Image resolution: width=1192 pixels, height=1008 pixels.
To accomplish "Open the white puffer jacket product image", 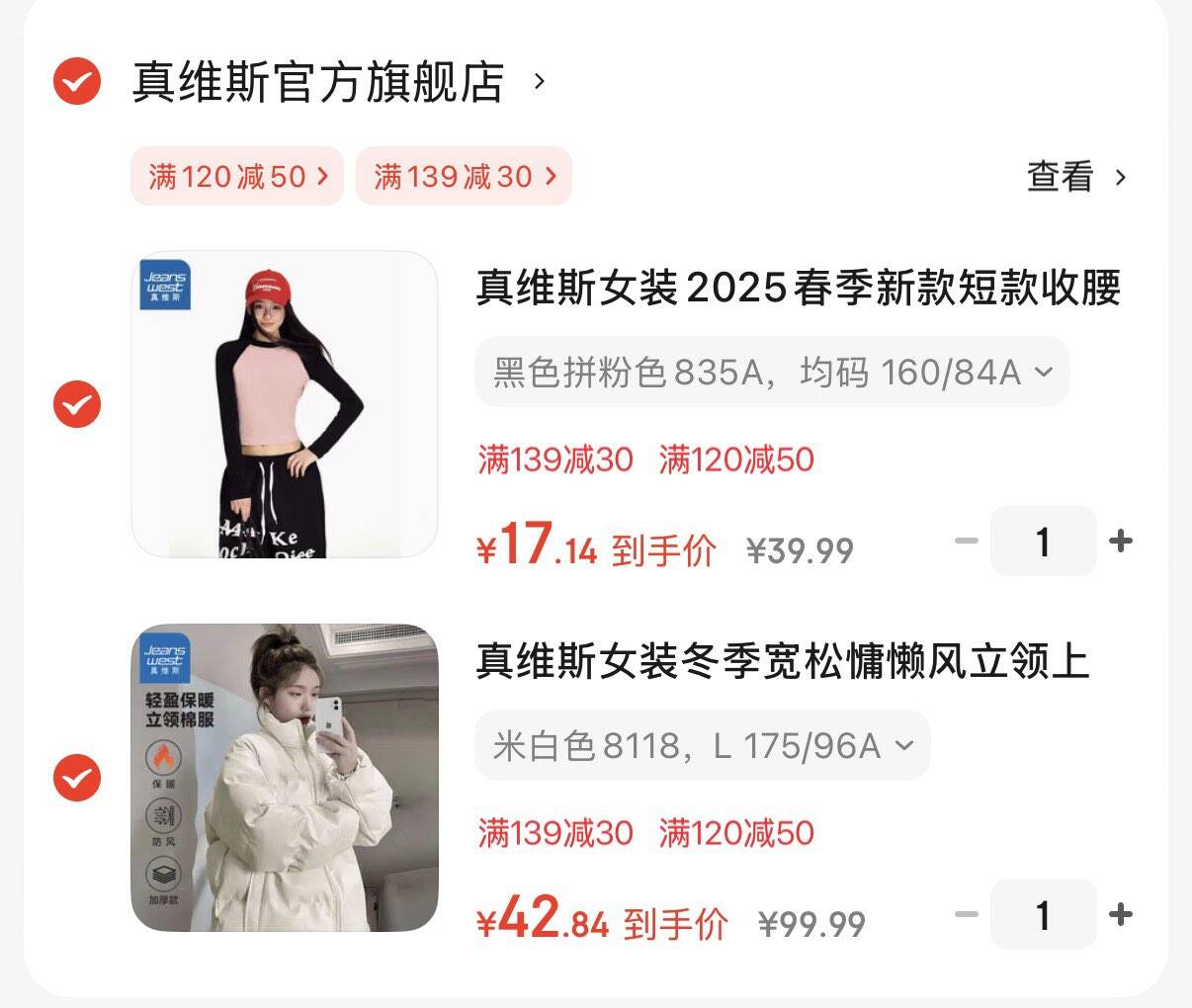I will 285,778.
